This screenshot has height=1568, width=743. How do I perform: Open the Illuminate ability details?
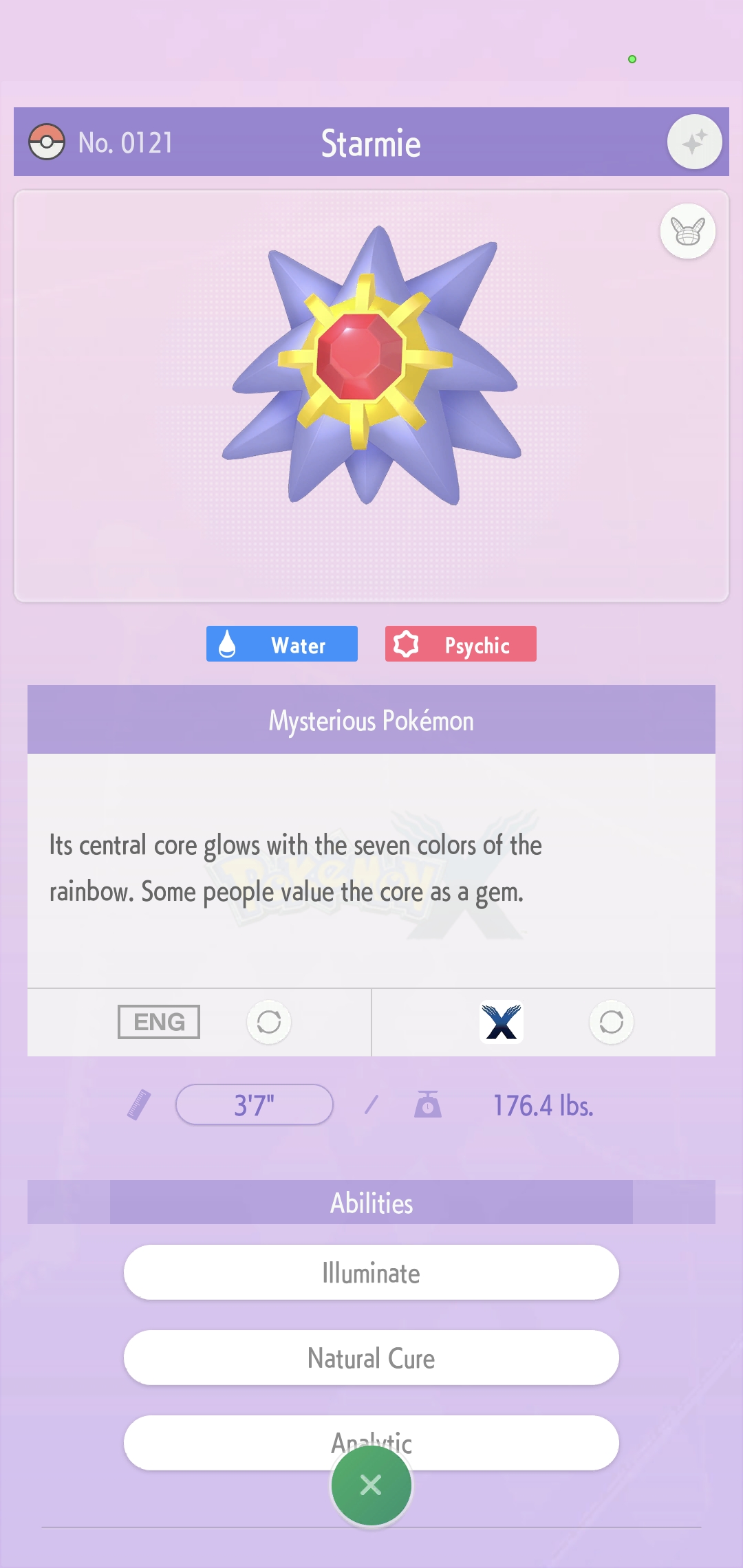click(x=371, y=1272)
